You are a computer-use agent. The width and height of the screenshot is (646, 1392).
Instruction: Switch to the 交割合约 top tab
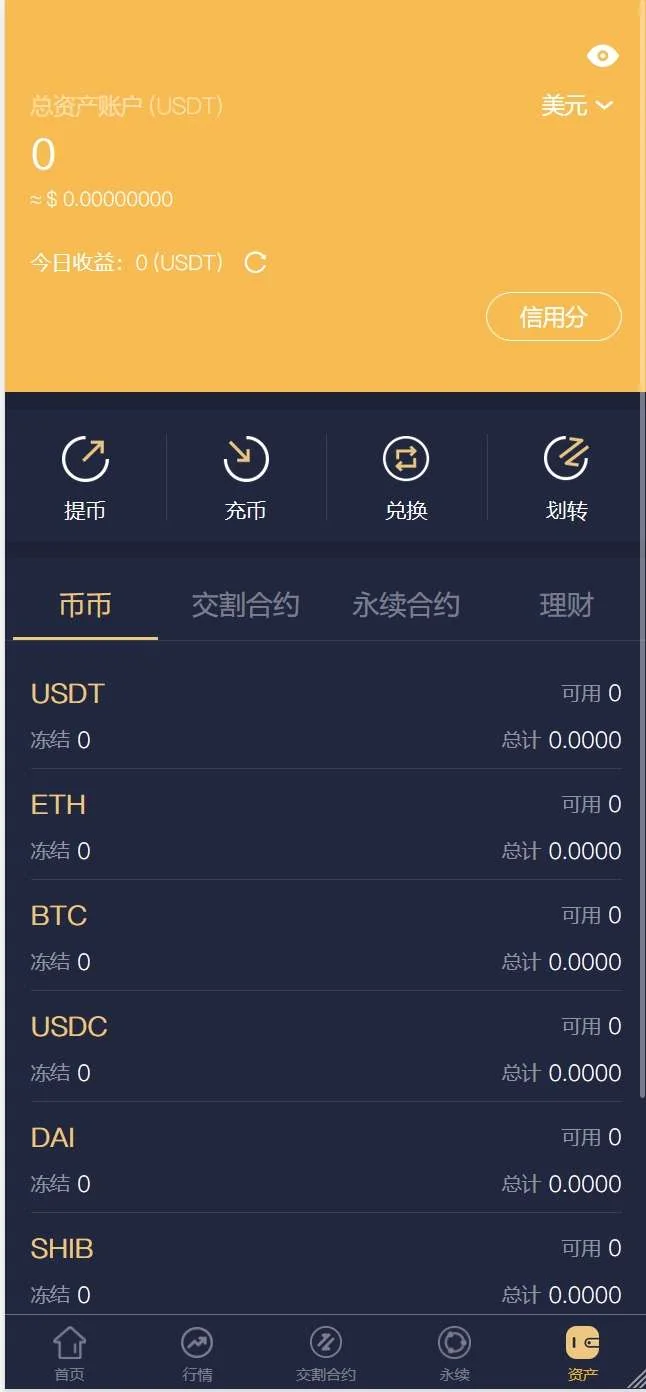tap(245, 605)
